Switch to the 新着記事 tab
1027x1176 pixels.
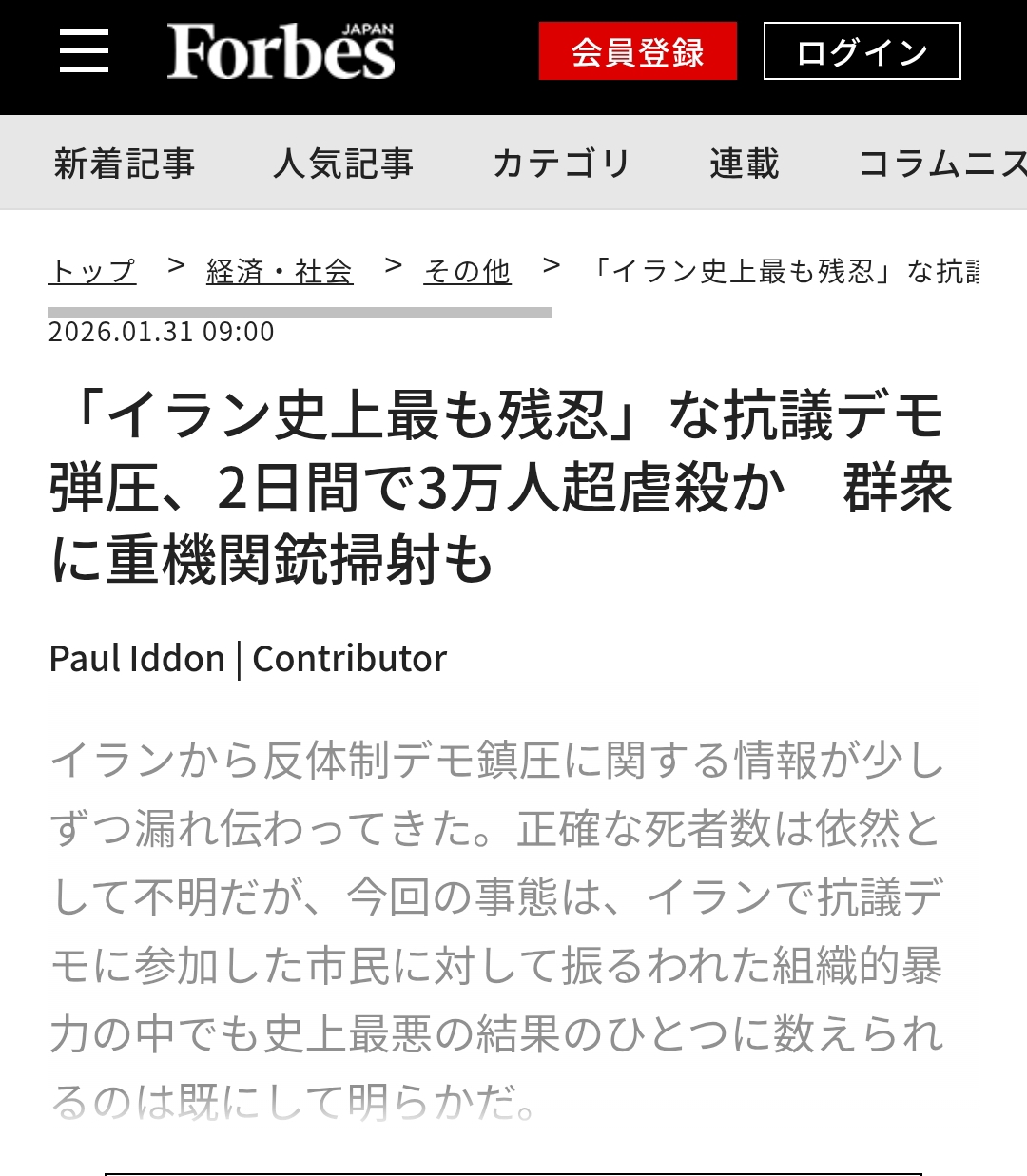[x=124, y=164]
